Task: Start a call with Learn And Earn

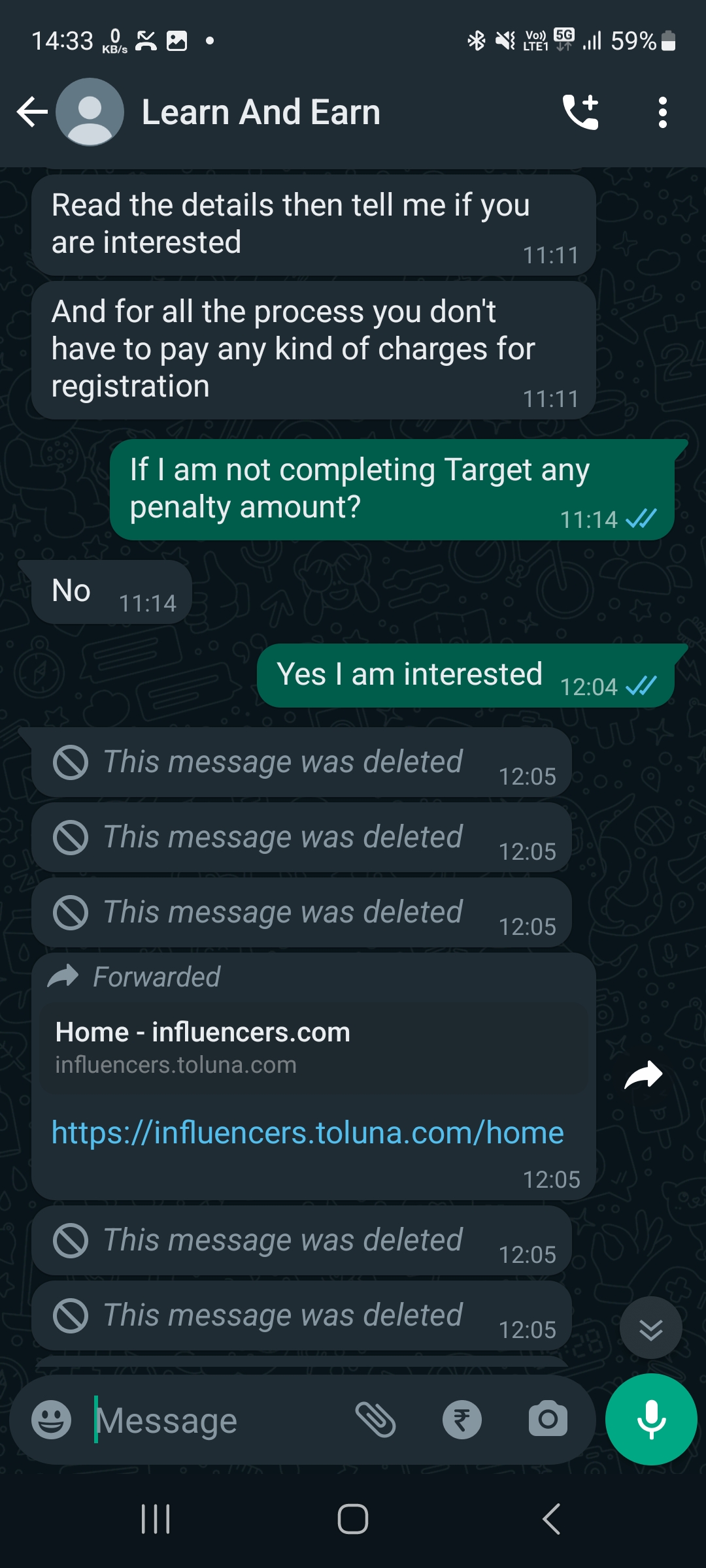Action: 581,112
